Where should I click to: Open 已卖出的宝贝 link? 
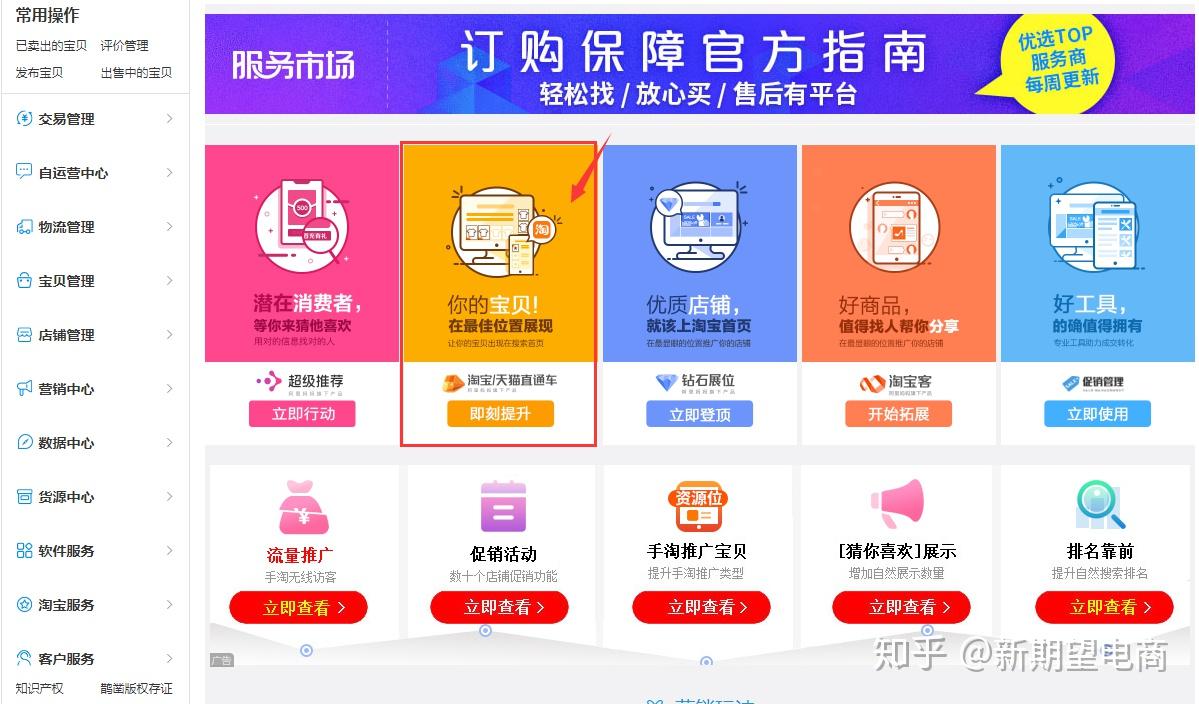coord(51,45)
